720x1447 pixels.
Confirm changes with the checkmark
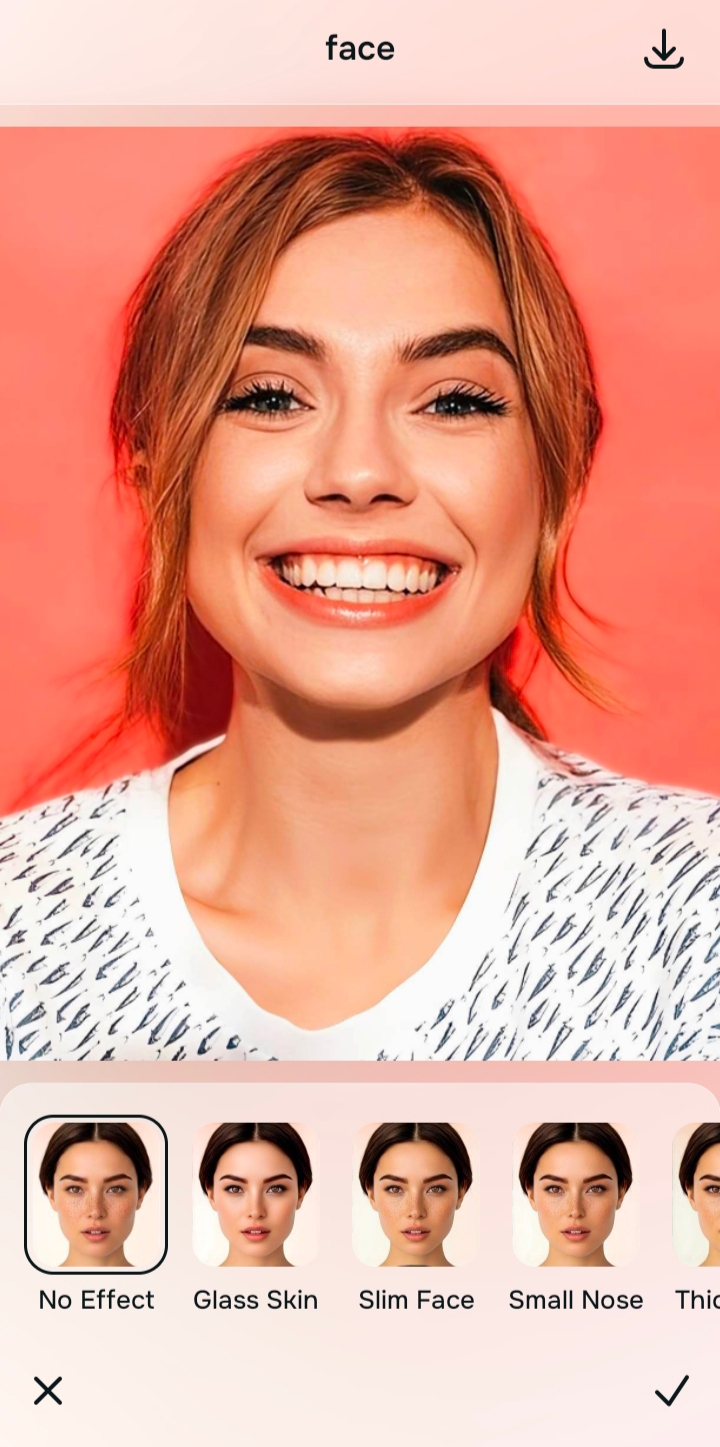[x=671, y=1390]
